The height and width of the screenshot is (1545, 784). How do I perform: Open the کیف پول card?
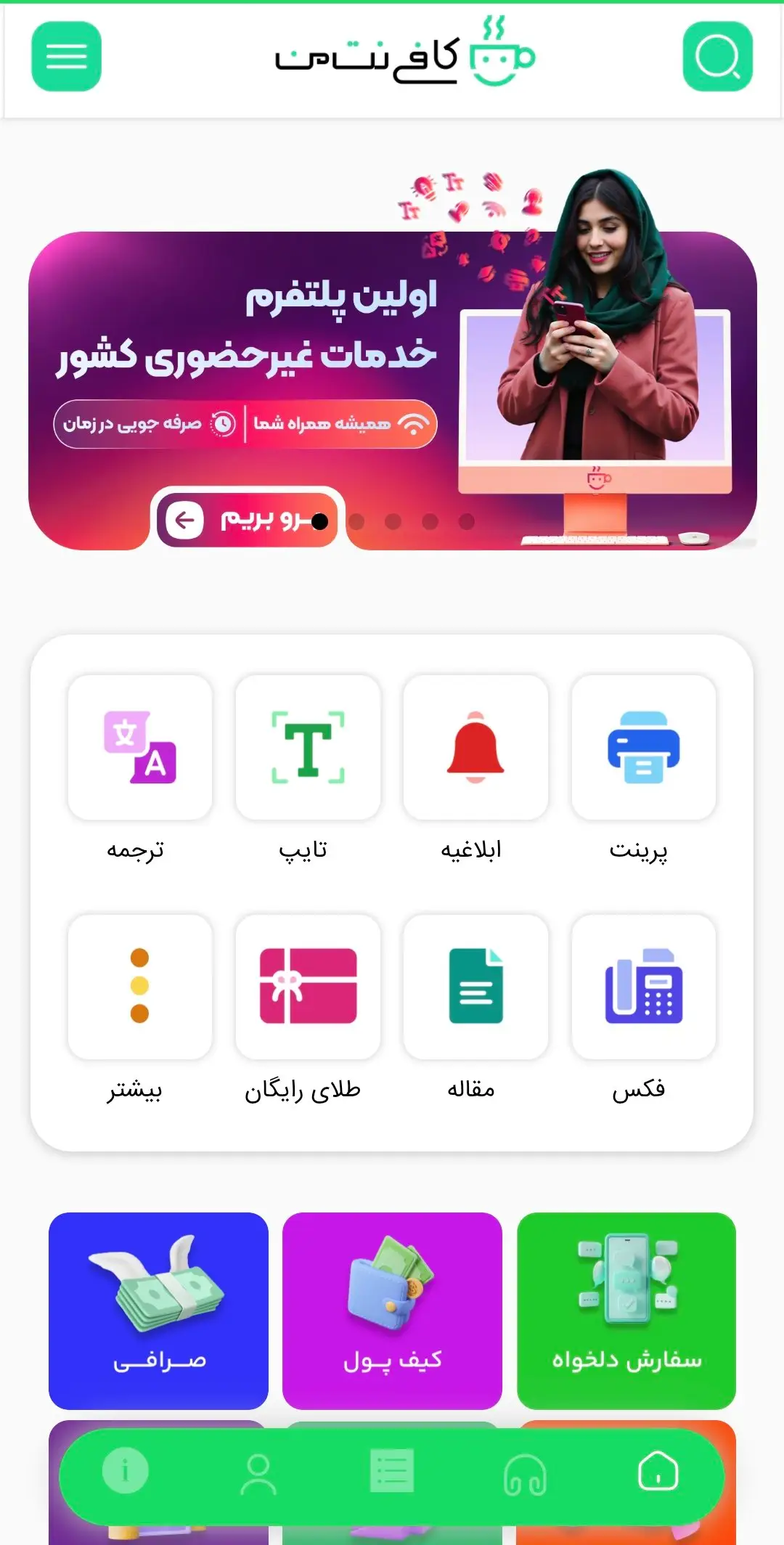392,1310
